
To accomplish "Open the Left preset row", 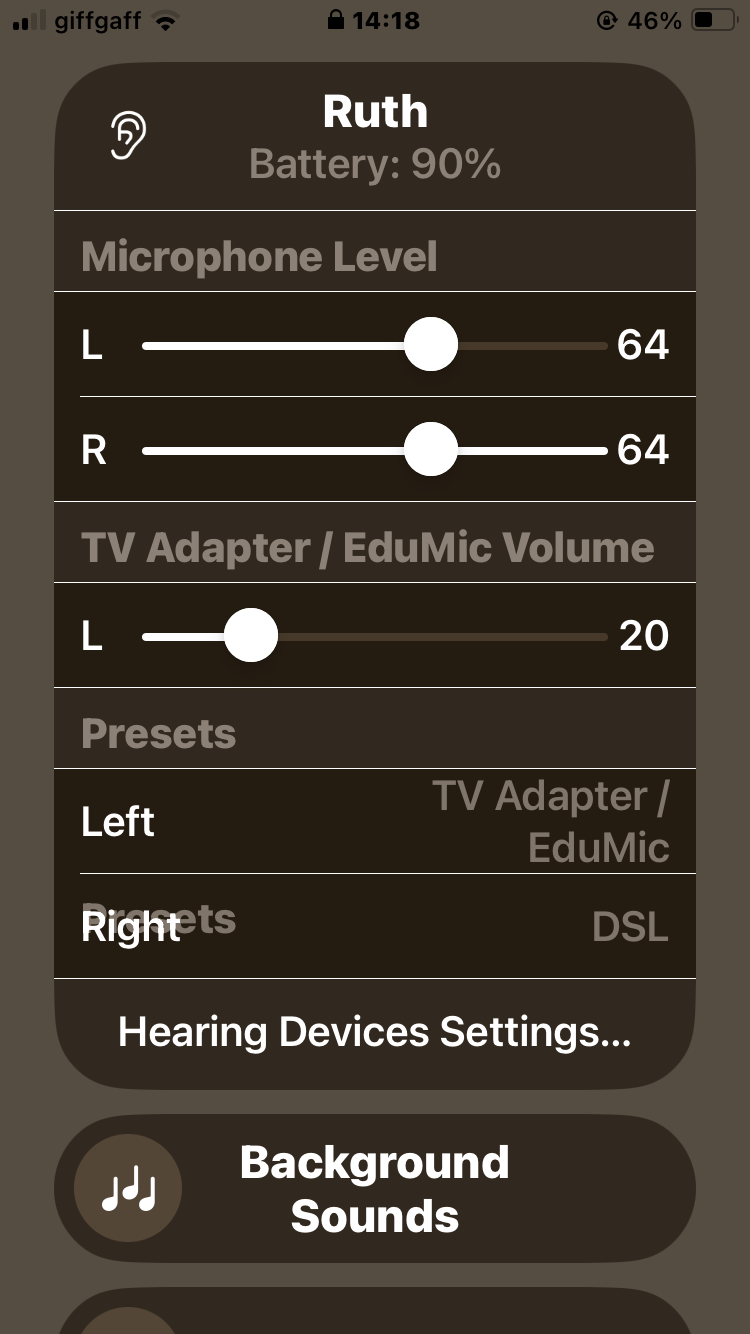I will [x=375, y=822].
